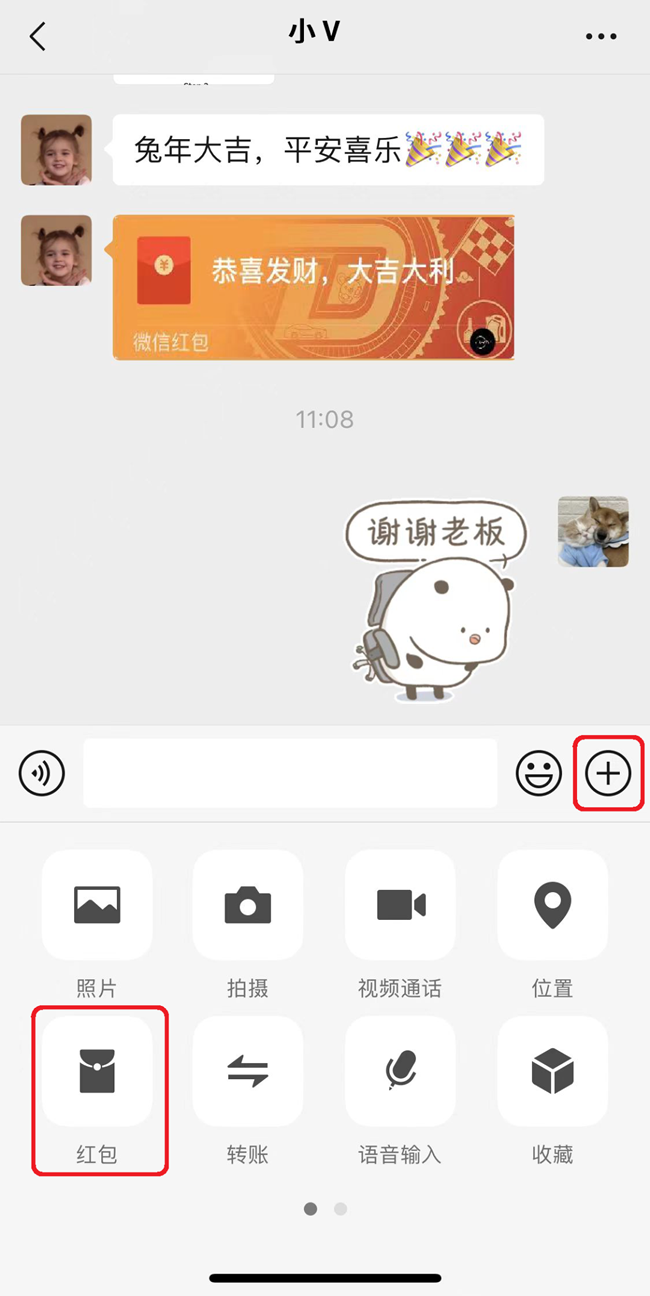View 小V's profile via her avatar

pyautogui.click(x=56, y=149)
